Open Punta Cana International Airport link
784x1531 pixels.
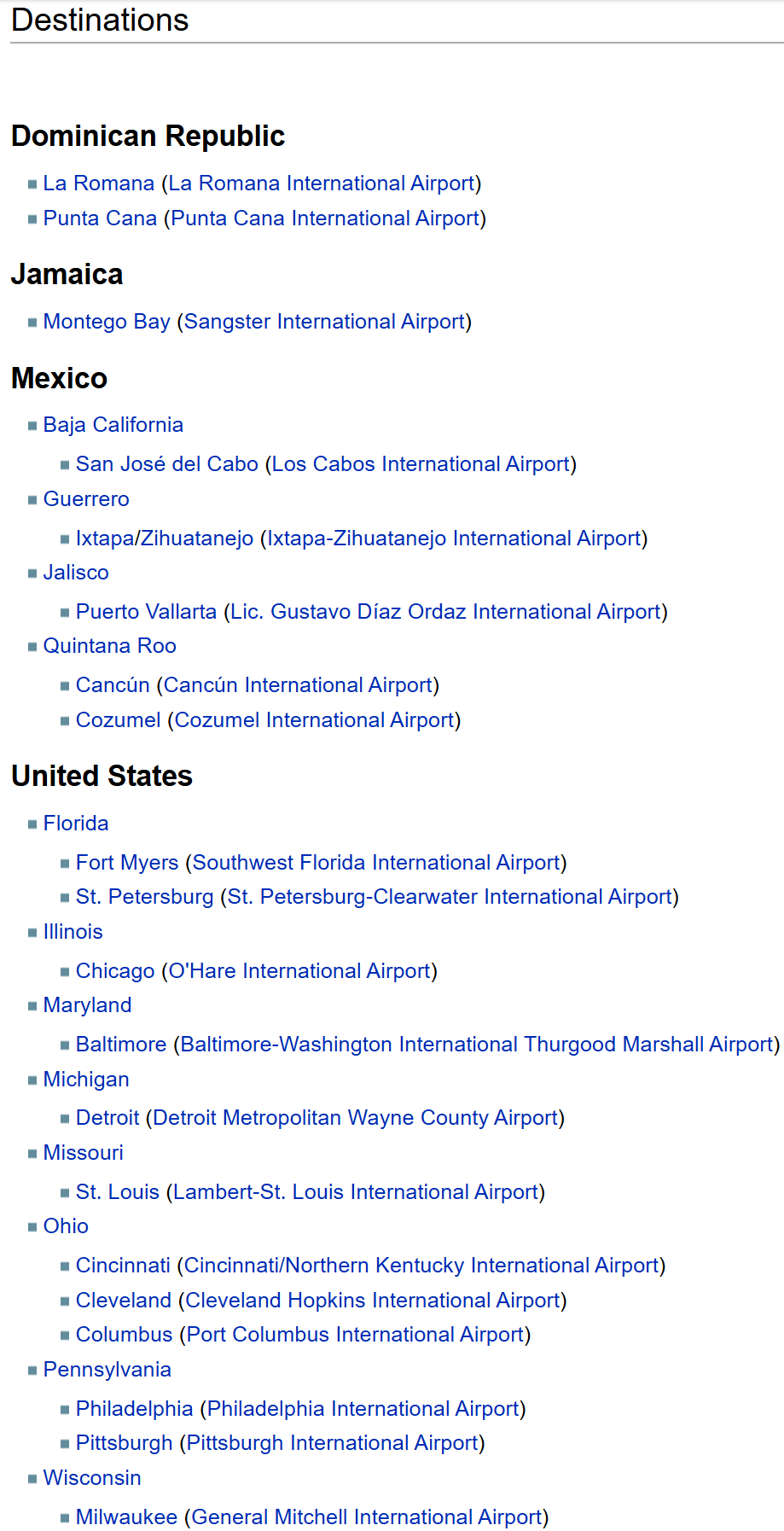pos(325,218)
